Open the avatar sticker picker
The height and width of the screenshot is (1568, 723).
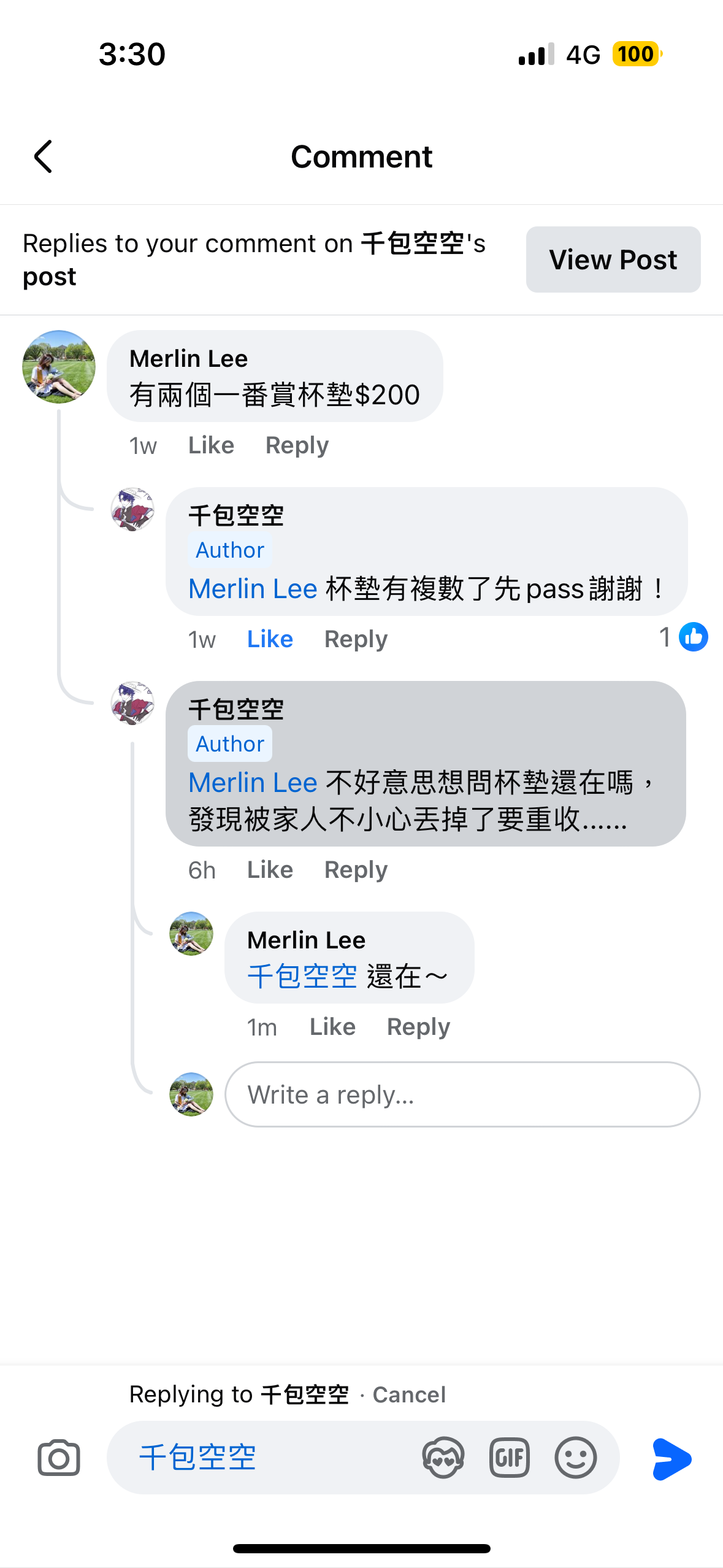click(x=443, y=1458)
